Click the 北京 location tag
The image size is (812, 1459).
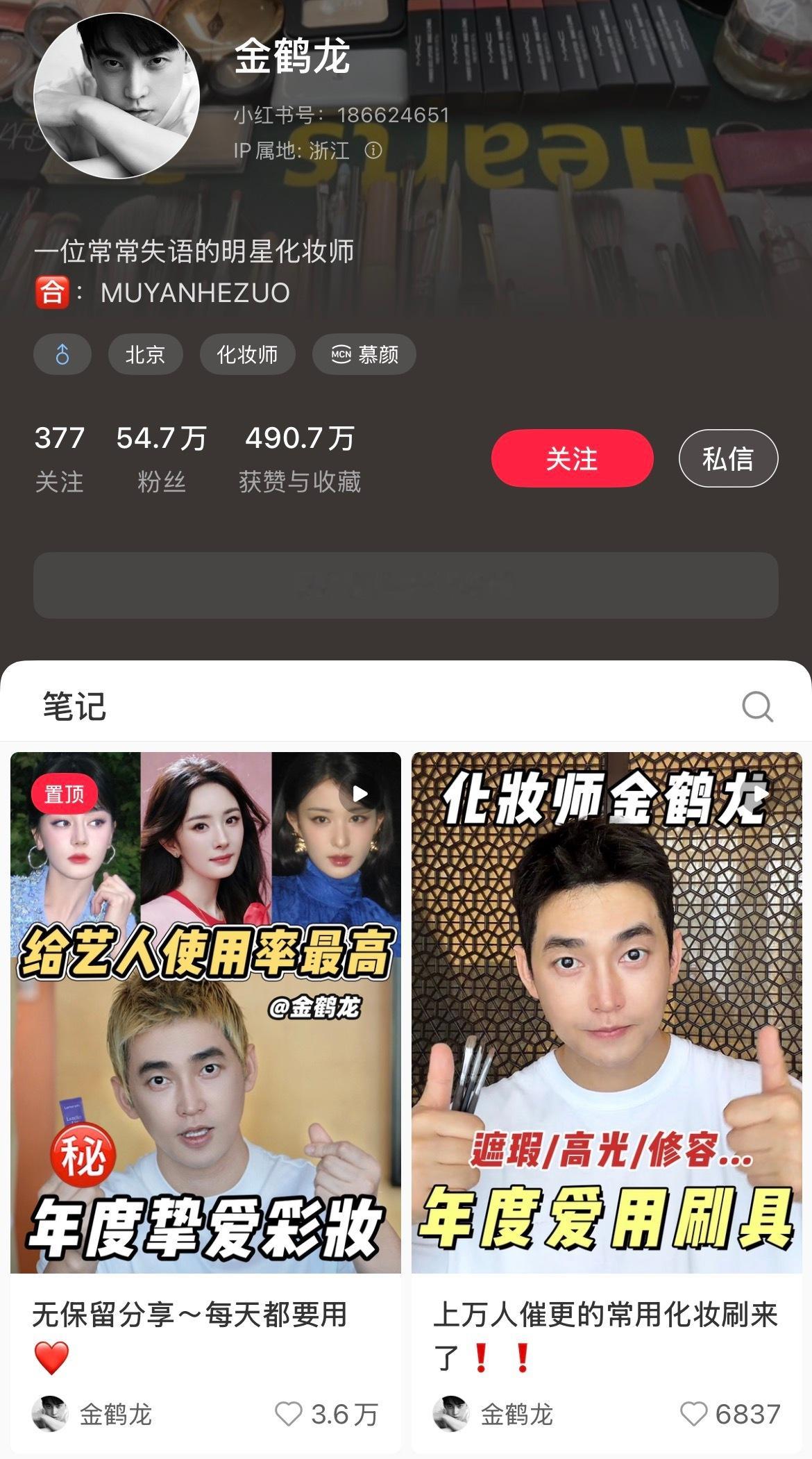pos(144,355)
